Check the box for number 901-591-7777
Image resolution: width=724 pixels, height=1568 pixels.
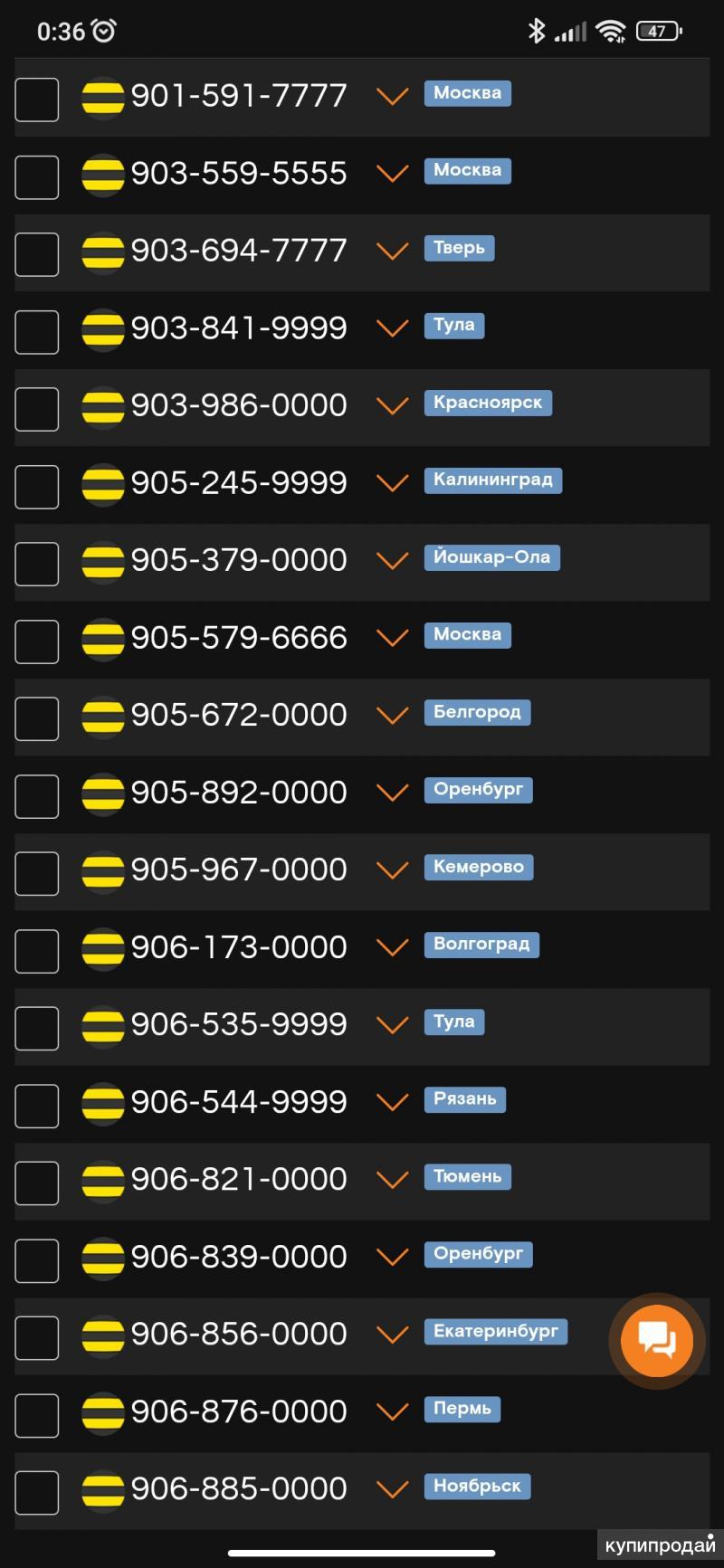[x=37, y=99]
